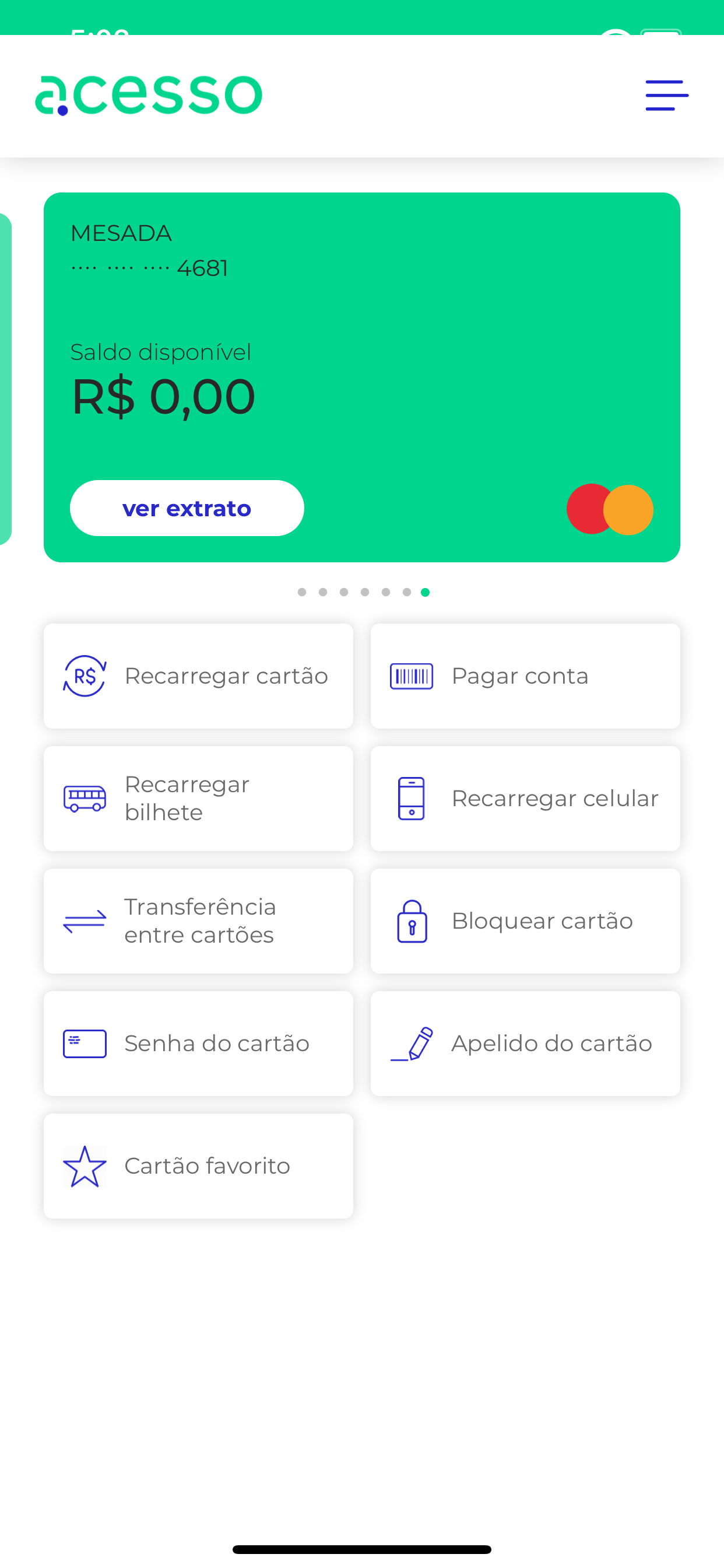Tap the ver extrato button
Viewport: 724px width, 1568px height.
187,508
